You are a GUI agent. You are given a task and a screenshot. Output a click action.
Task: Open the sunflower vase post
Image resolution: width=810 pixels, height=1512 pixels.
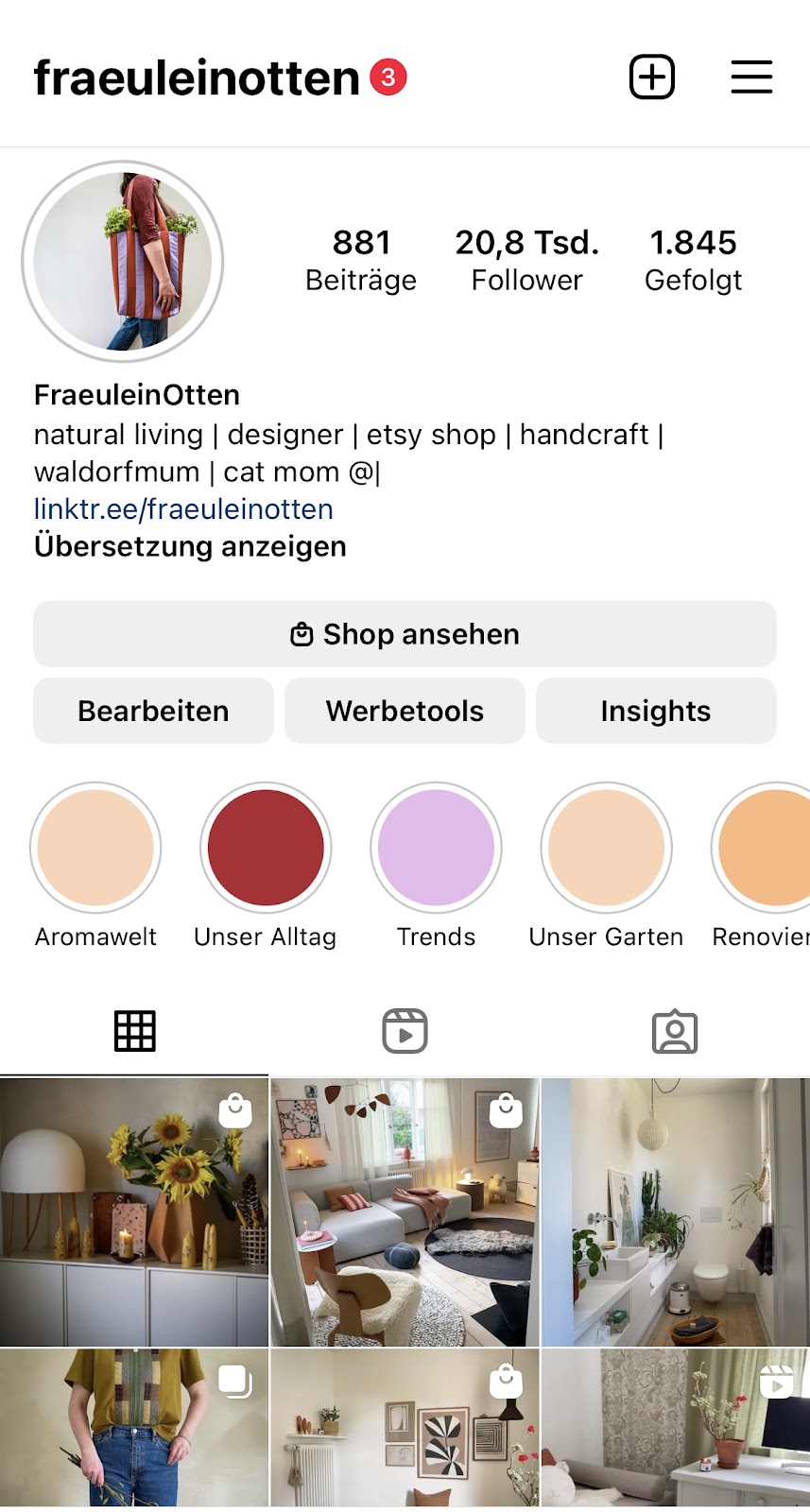[x=133, y=1212]
